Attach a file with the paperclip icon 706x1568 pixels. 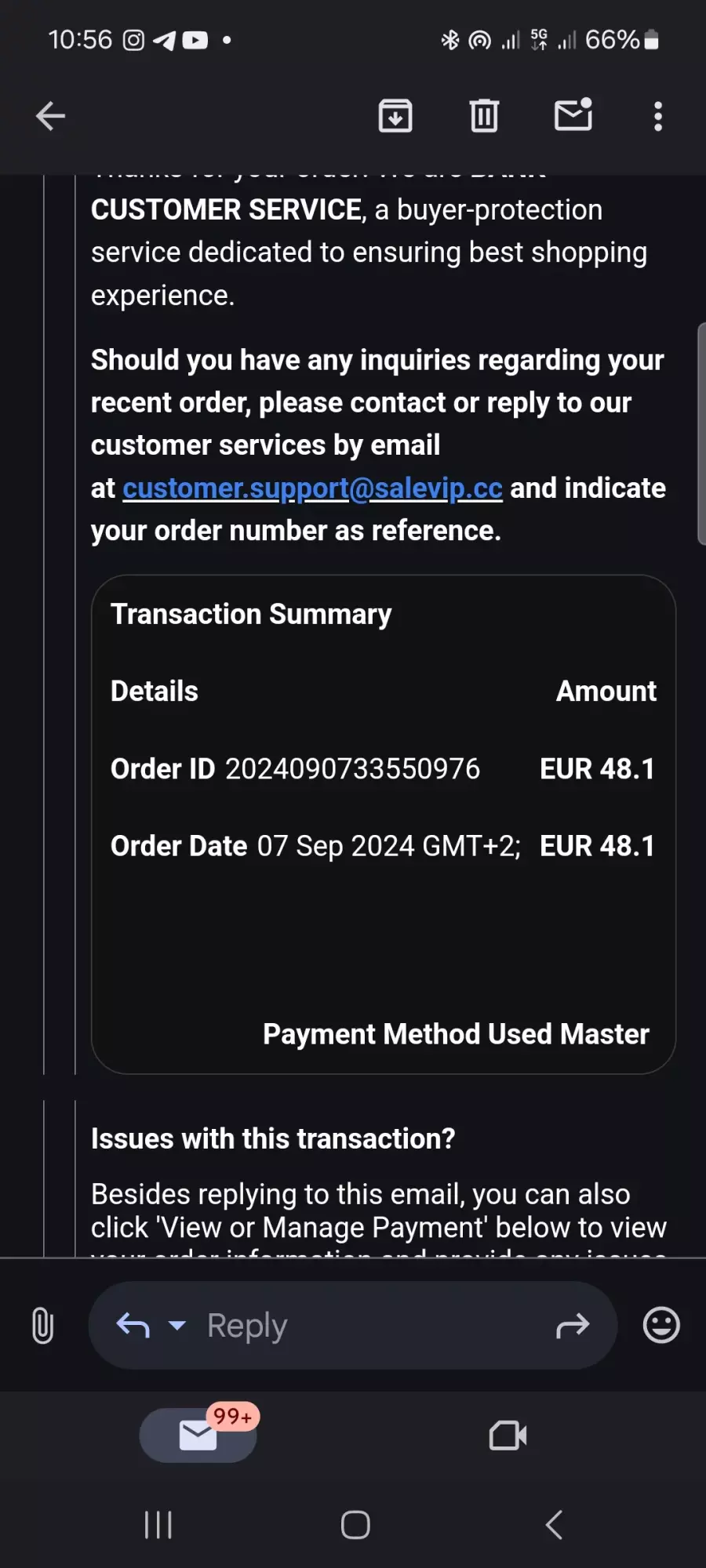click(43, 1326)
